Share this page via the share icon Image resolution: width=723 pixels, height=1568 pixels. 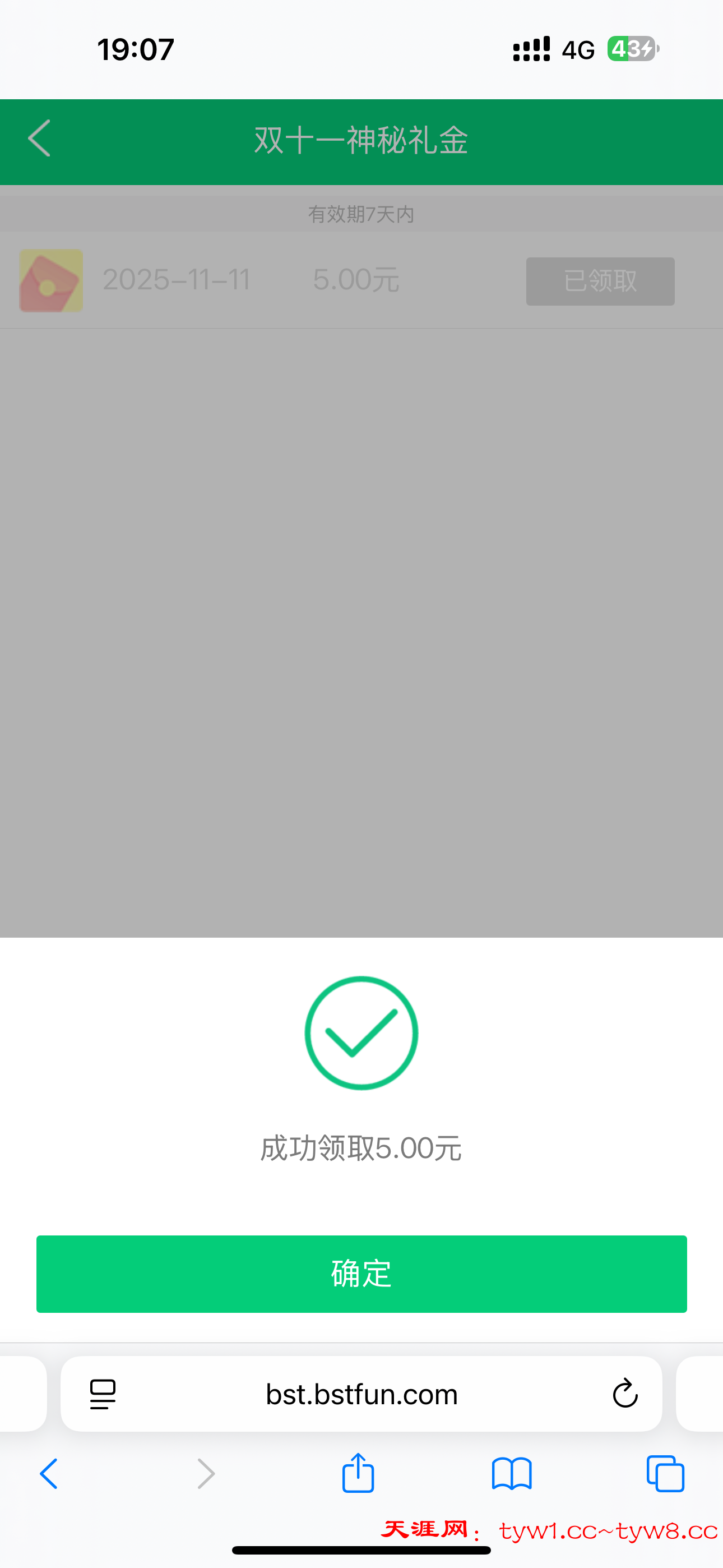click(358, 1473)
